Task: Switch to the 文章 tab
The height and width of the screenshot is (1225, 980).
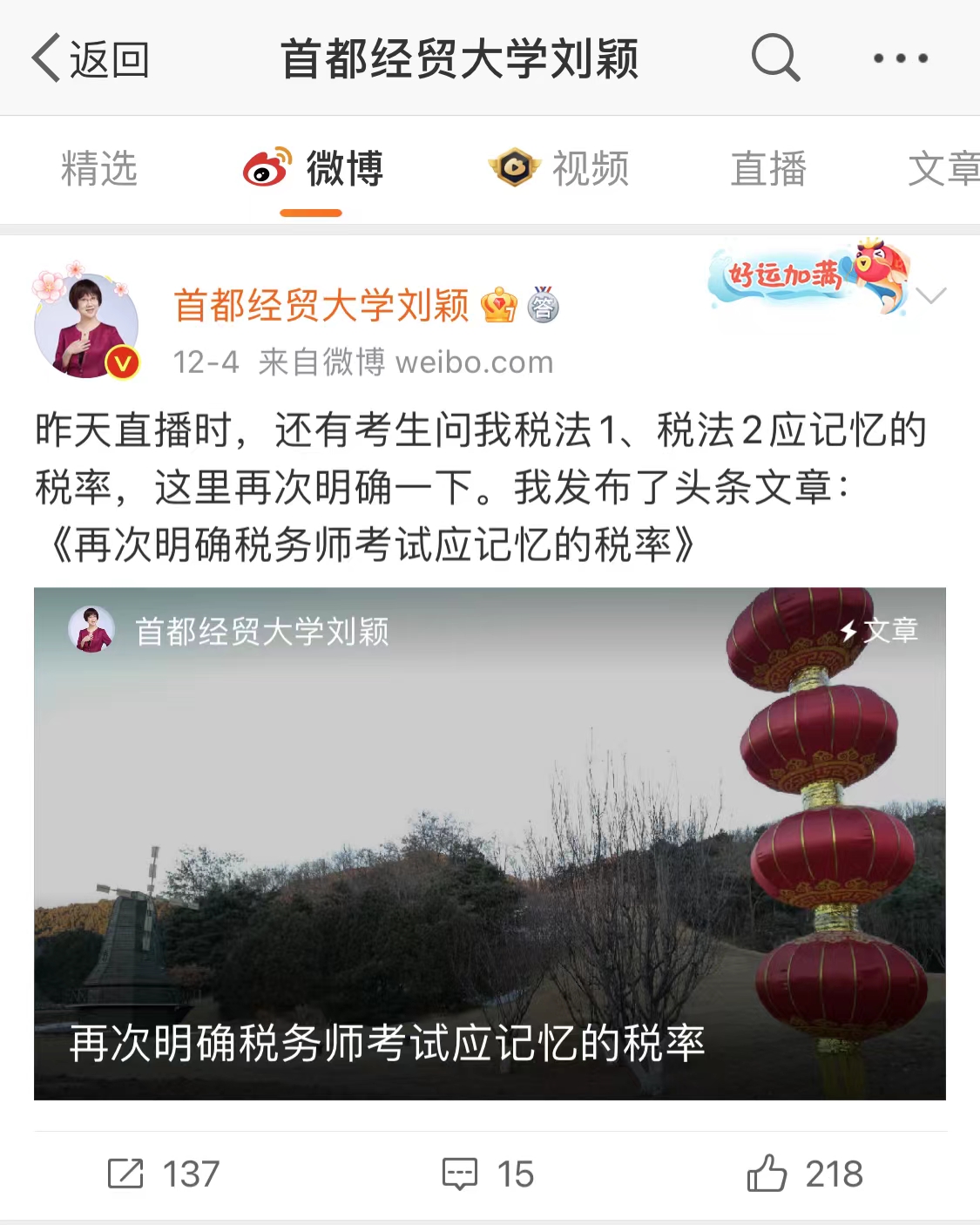Action: tap(946, 169)
